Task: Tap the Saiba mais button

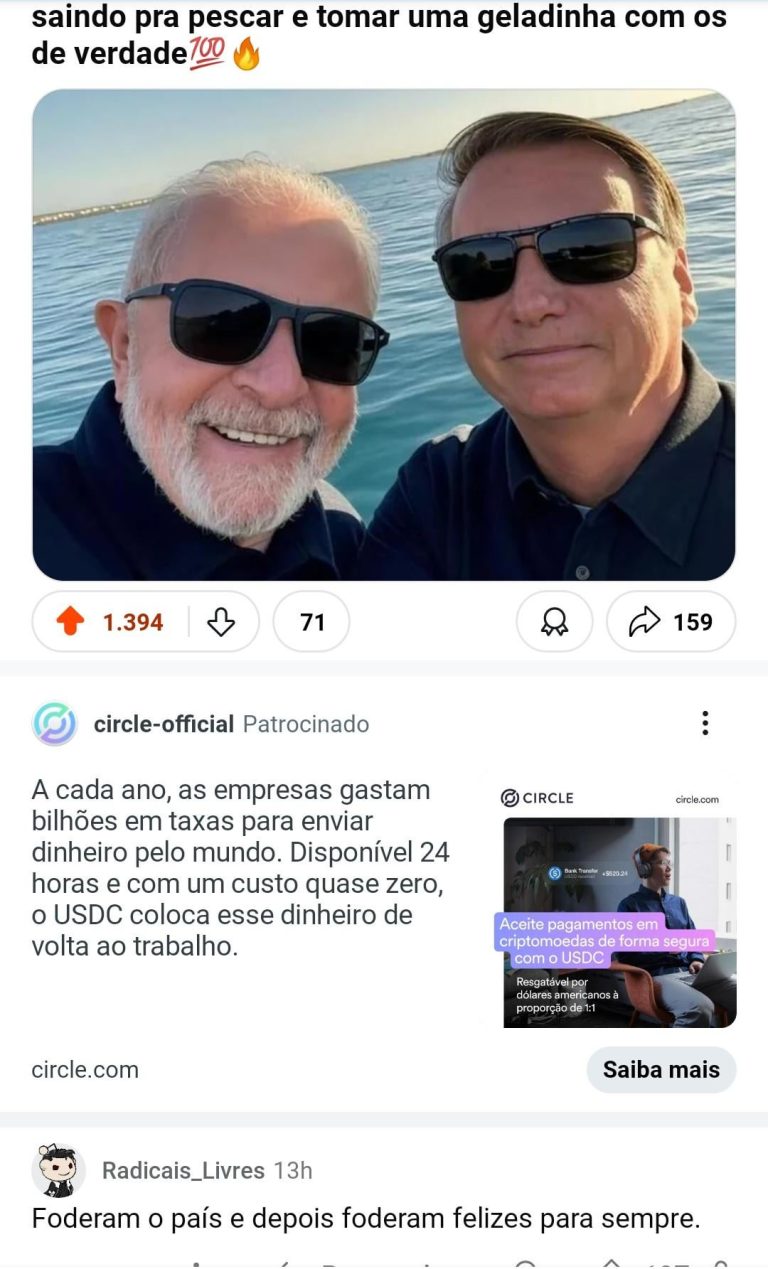Action: 660,1069
